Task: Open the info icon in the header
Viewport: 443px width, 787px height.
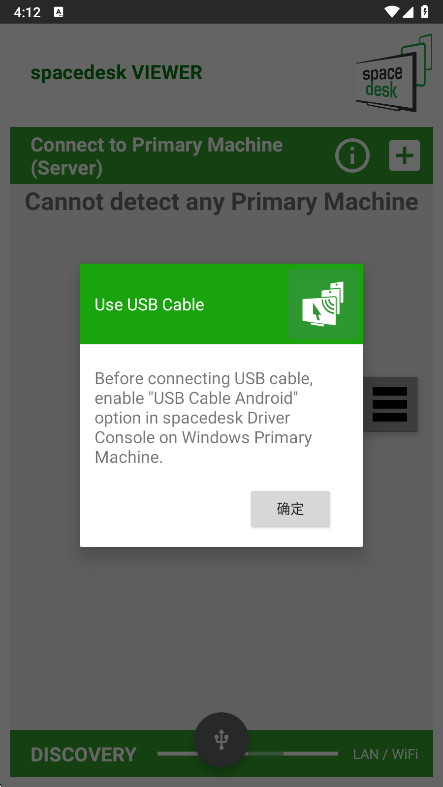Action: (352, 156)
